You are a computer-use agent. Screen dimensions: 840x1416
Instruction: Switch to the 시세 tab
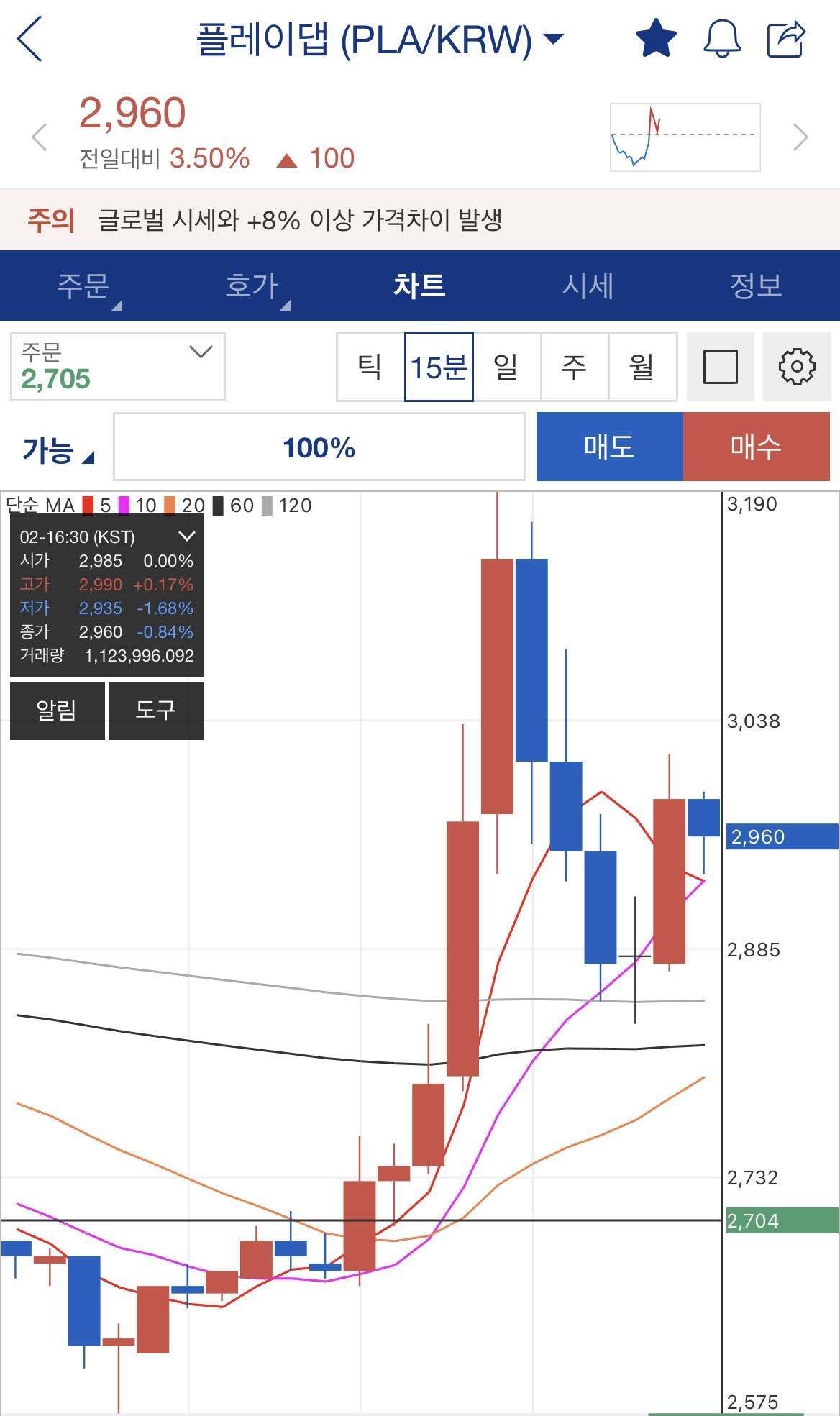pyautogui.click(x=588, y=286)
